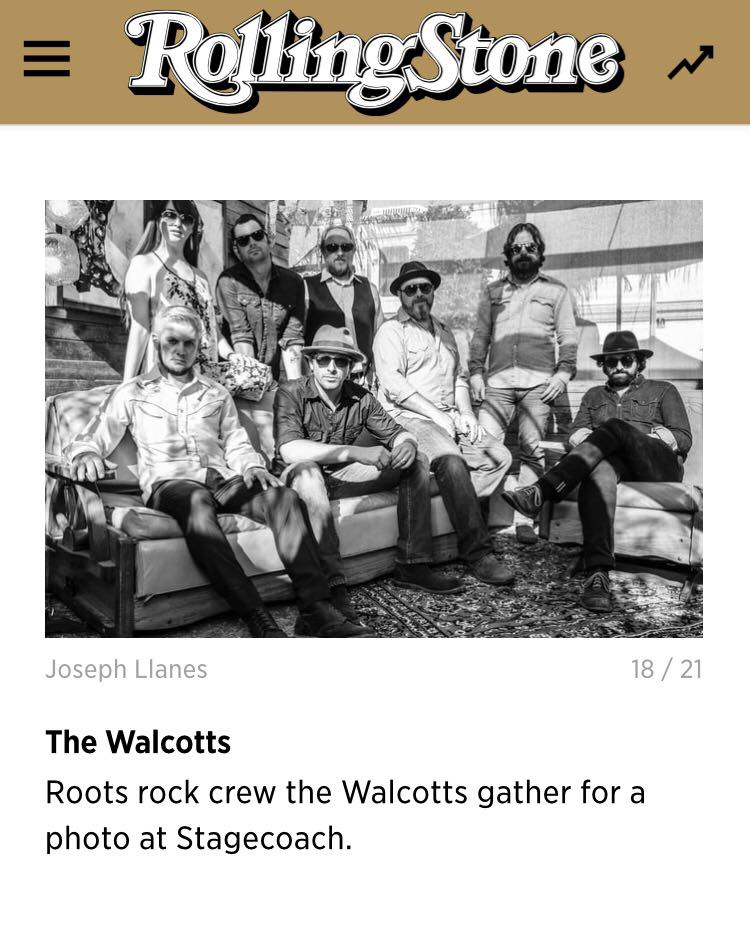Tap the Rolling Stone logo to go home
The height and width of the screenshot is (943, 750).
[x=373, y=58]
